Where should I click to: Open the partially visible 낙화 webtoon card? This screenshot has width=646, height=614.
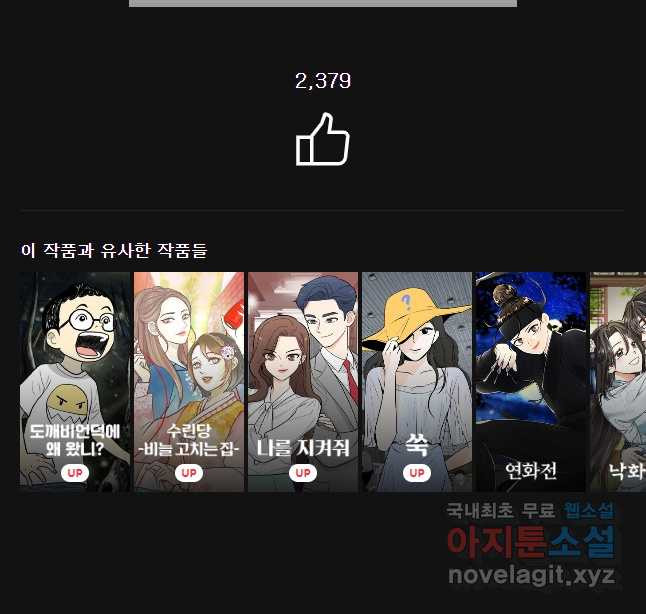pyautogui.click(x=618, y=381)
